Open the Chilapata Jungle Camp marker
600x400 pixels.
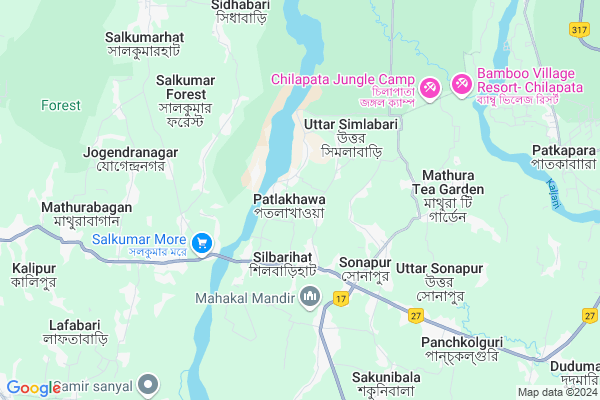(x=430, y=88)
